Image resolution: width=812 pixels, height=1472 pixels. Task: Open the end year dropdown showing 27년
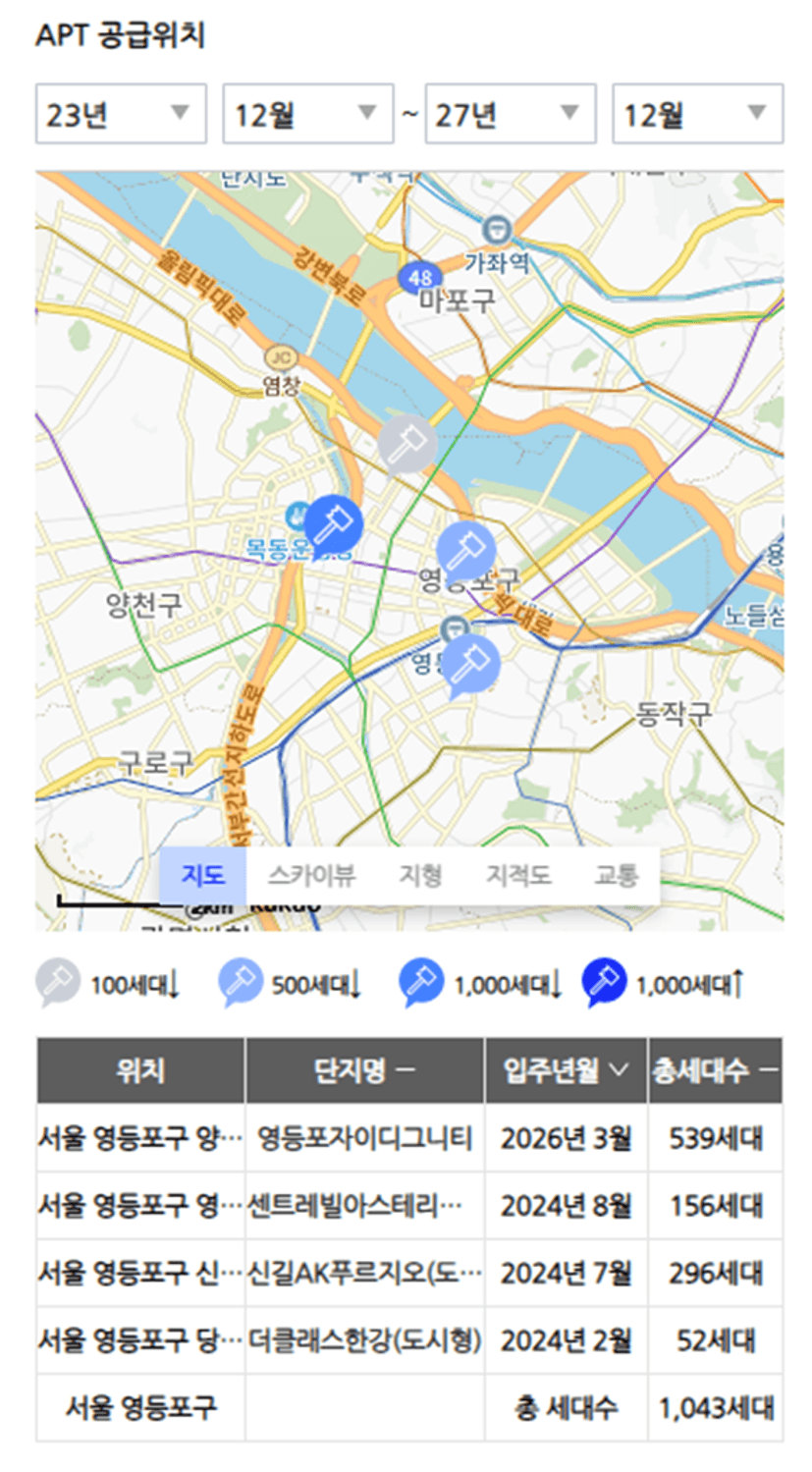pyautogui.click(x=510, y=114)
